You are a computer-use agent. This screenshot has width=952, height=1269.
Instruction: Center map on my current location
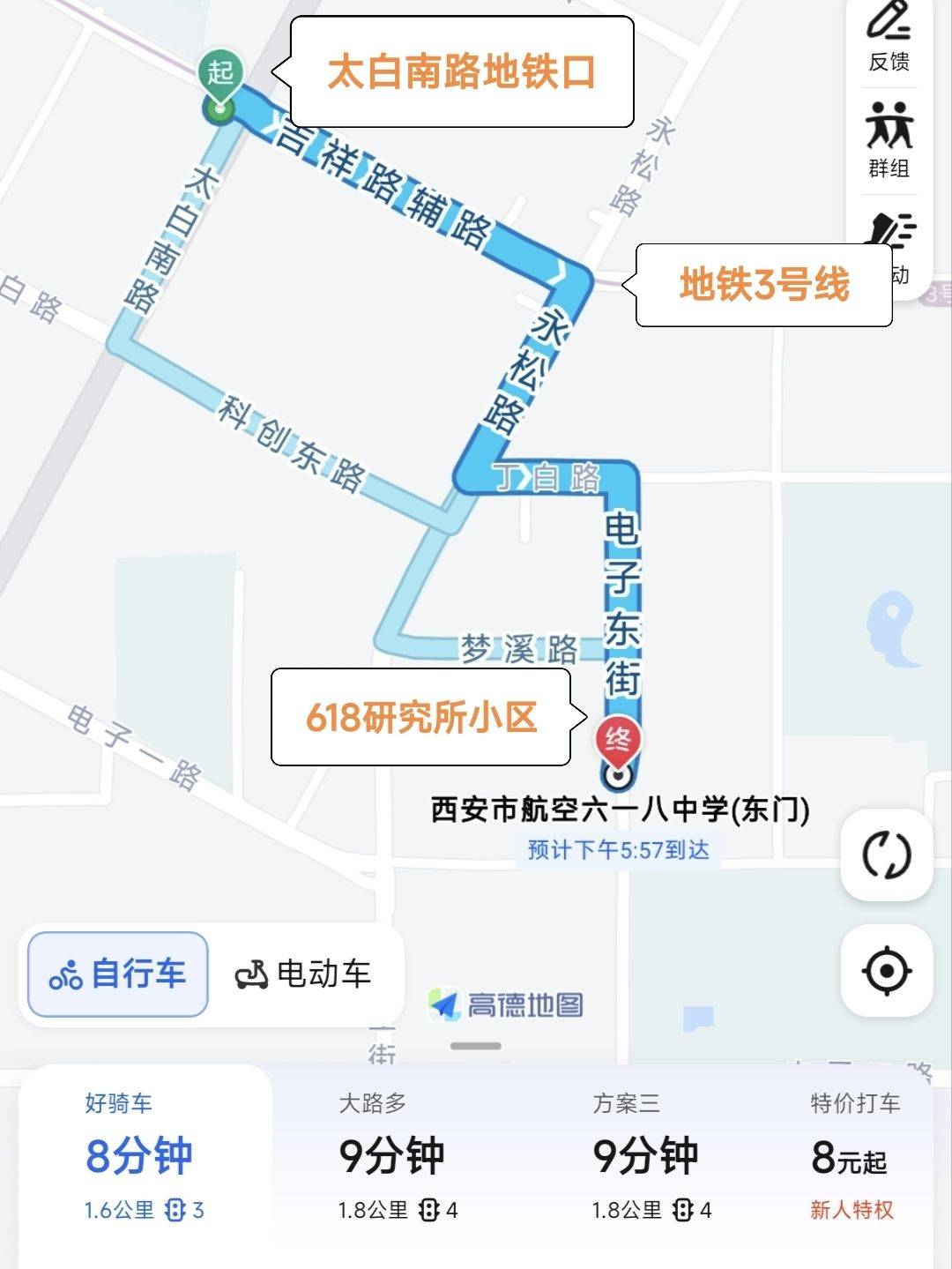(x=887, y=971)
